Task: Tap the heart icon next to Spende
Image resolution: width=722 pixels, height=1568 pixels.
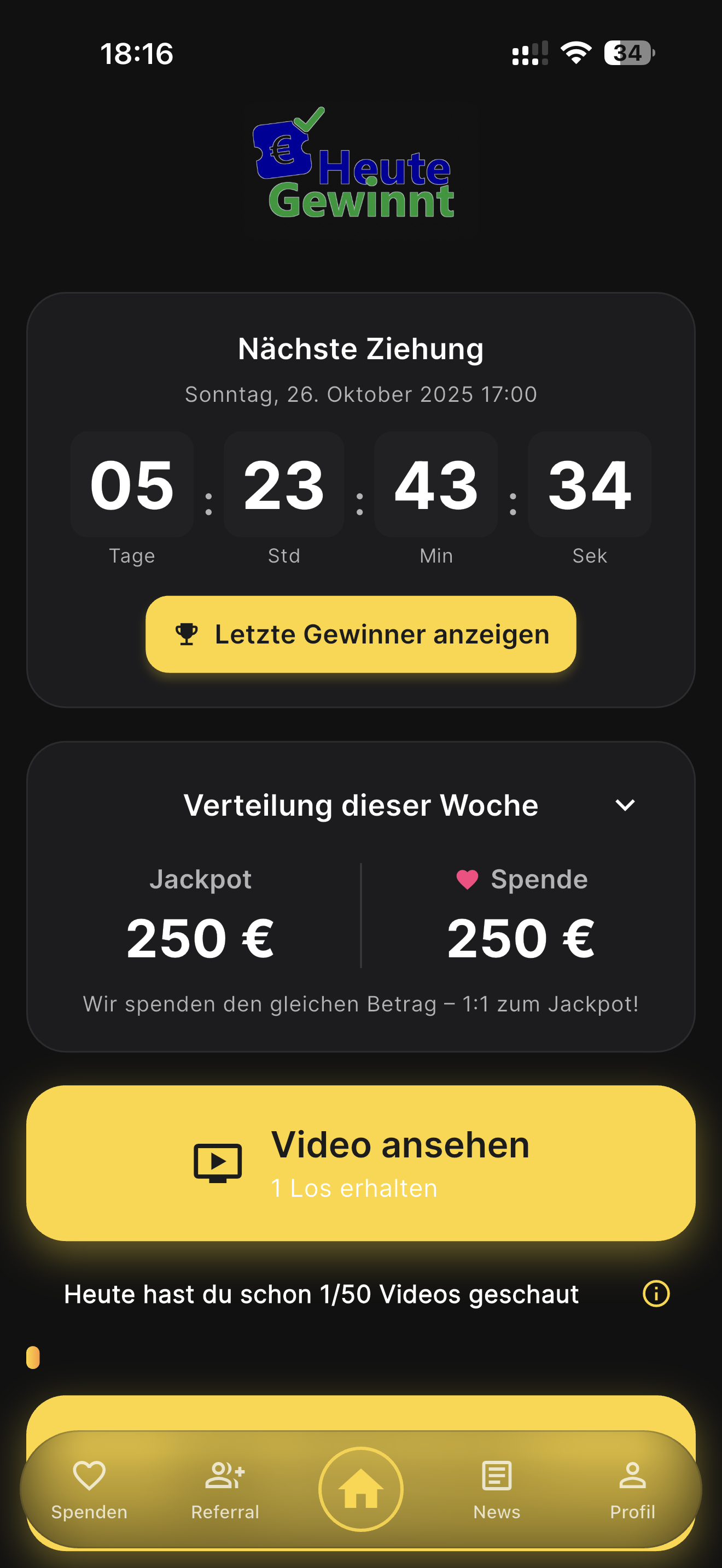Action: 467,879
